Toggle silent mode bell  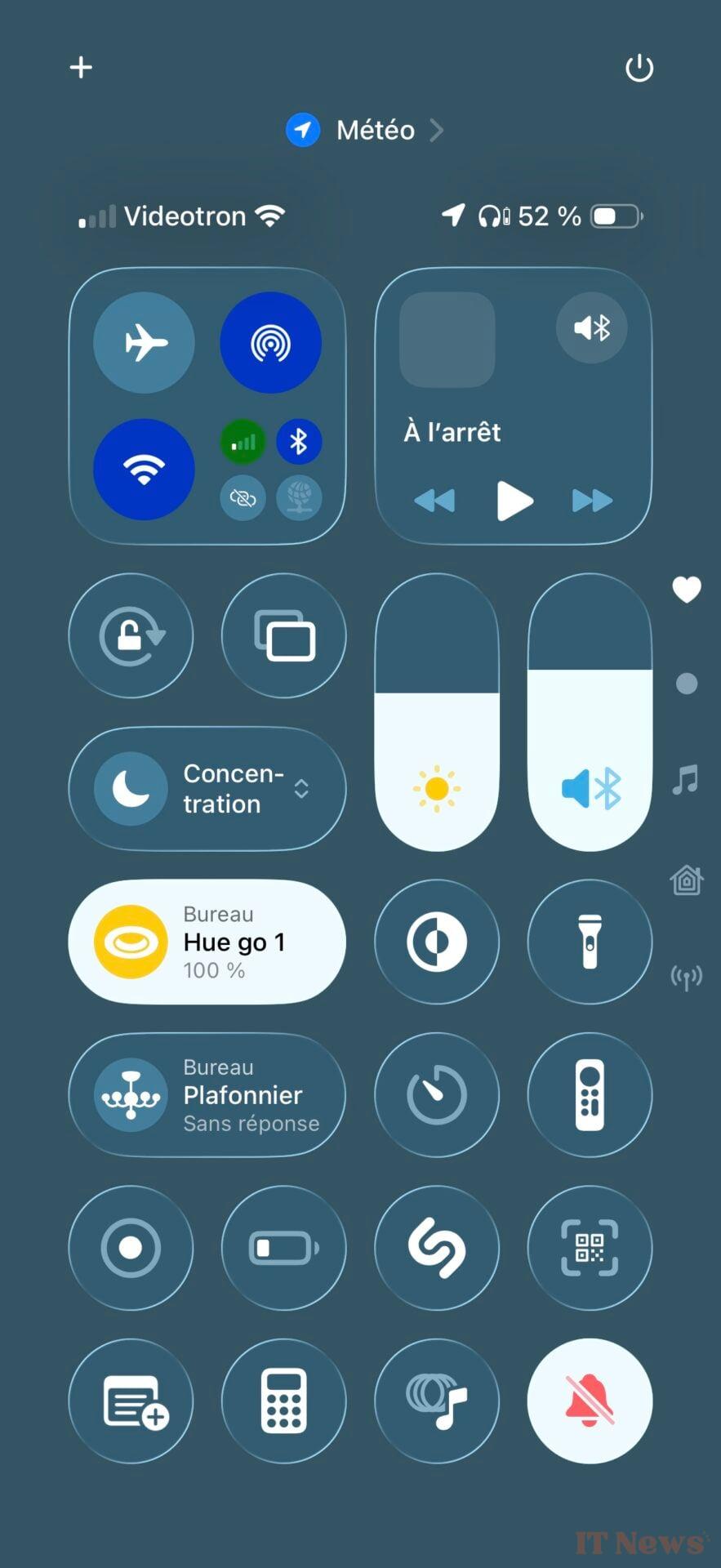coord(590,1401)
